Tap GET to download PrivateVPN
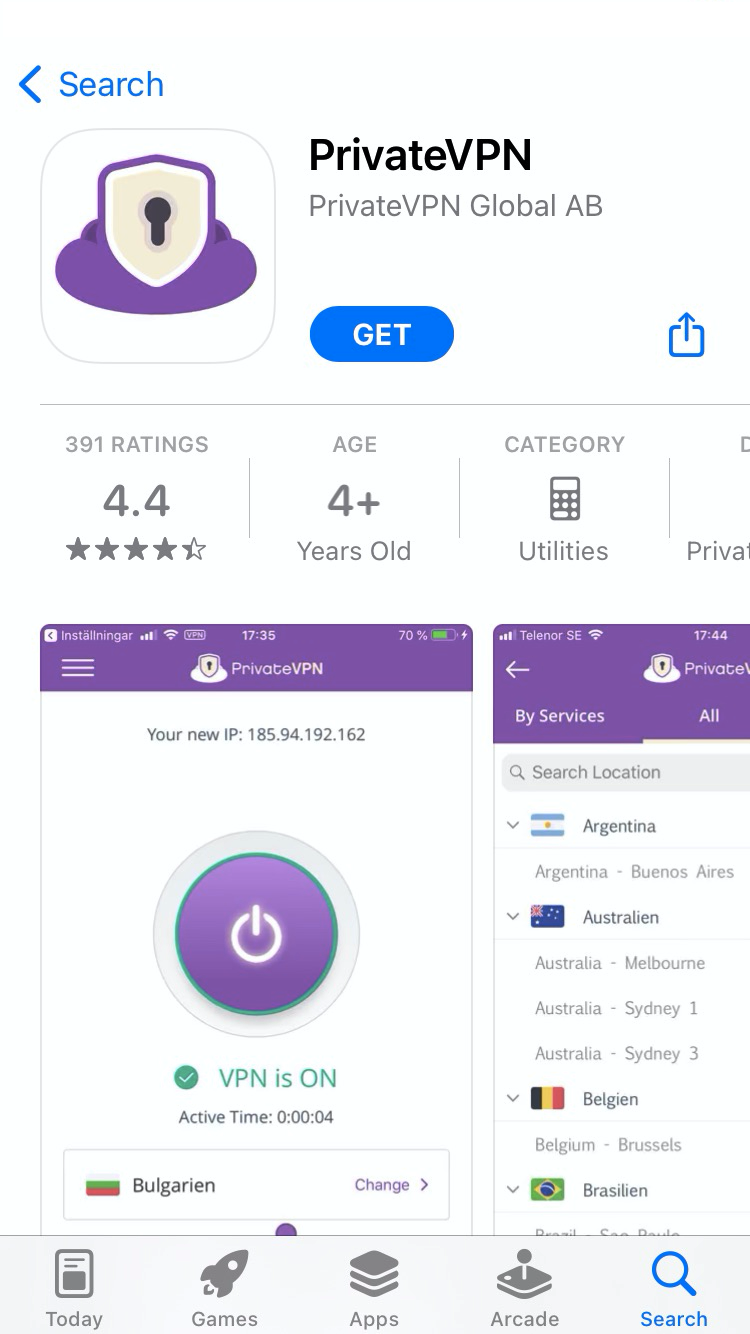The height and width of the screenshot is (1334, 750). click(382, 334)
